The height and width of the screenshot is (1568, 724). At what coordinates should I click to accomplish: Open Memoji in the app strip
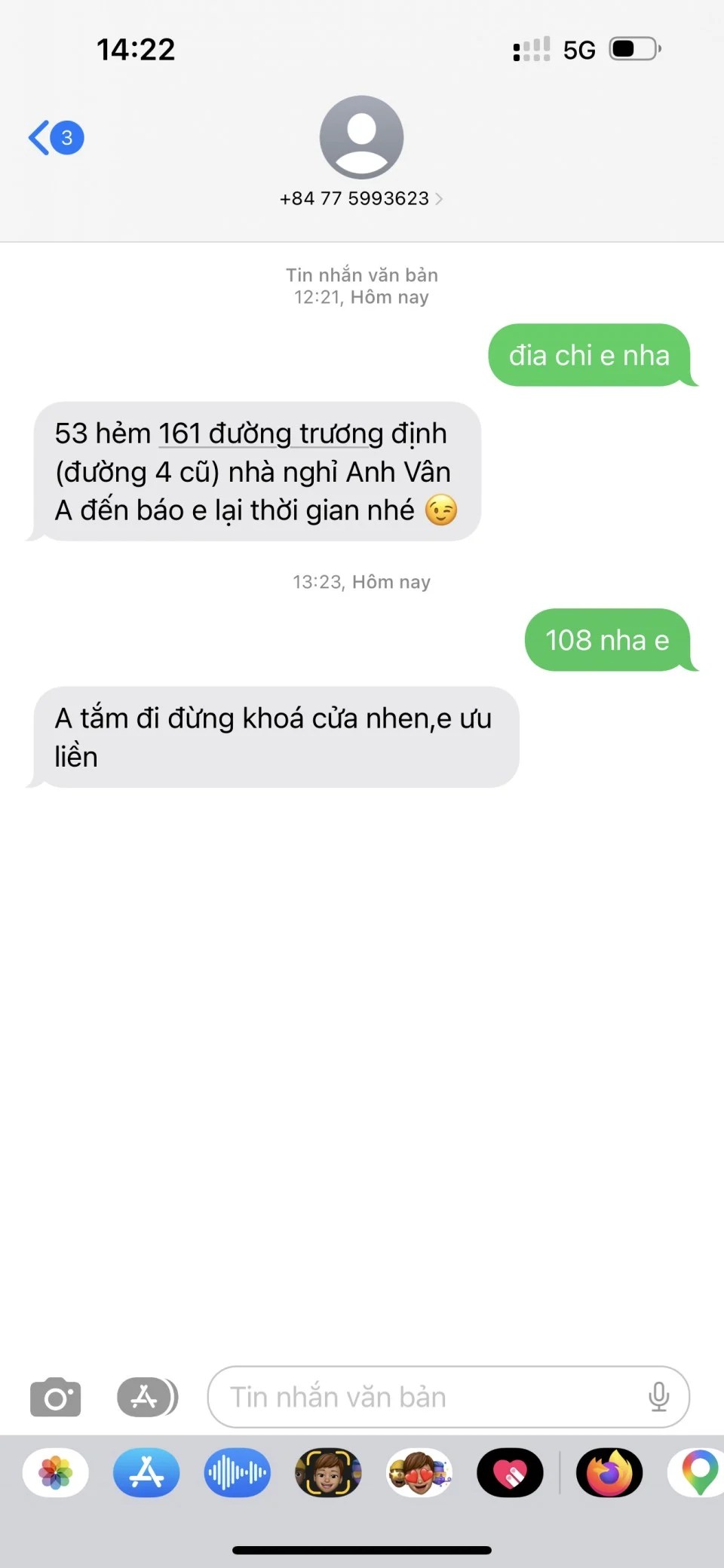point(328,1473)
